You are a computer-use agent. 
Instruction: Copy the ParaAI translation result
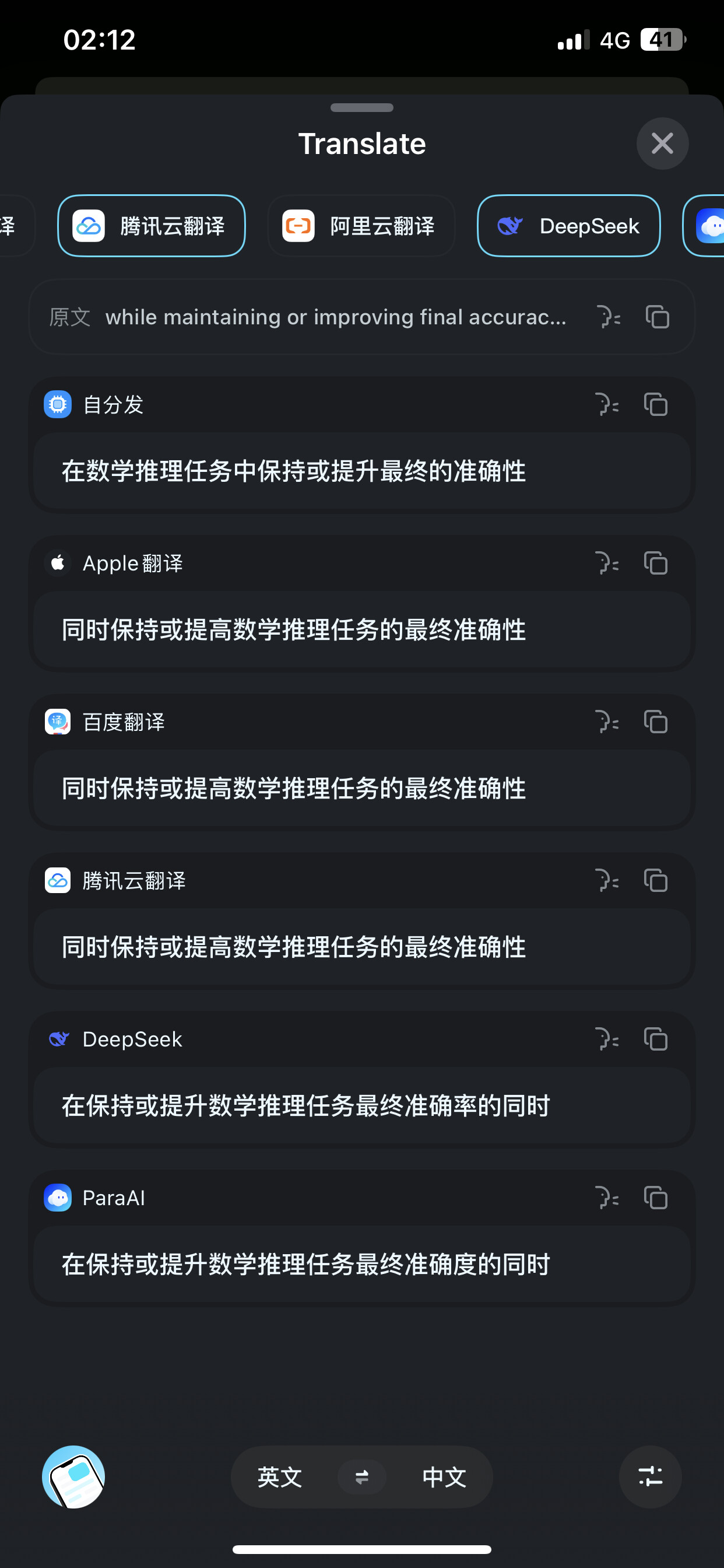click(656, 1198)
